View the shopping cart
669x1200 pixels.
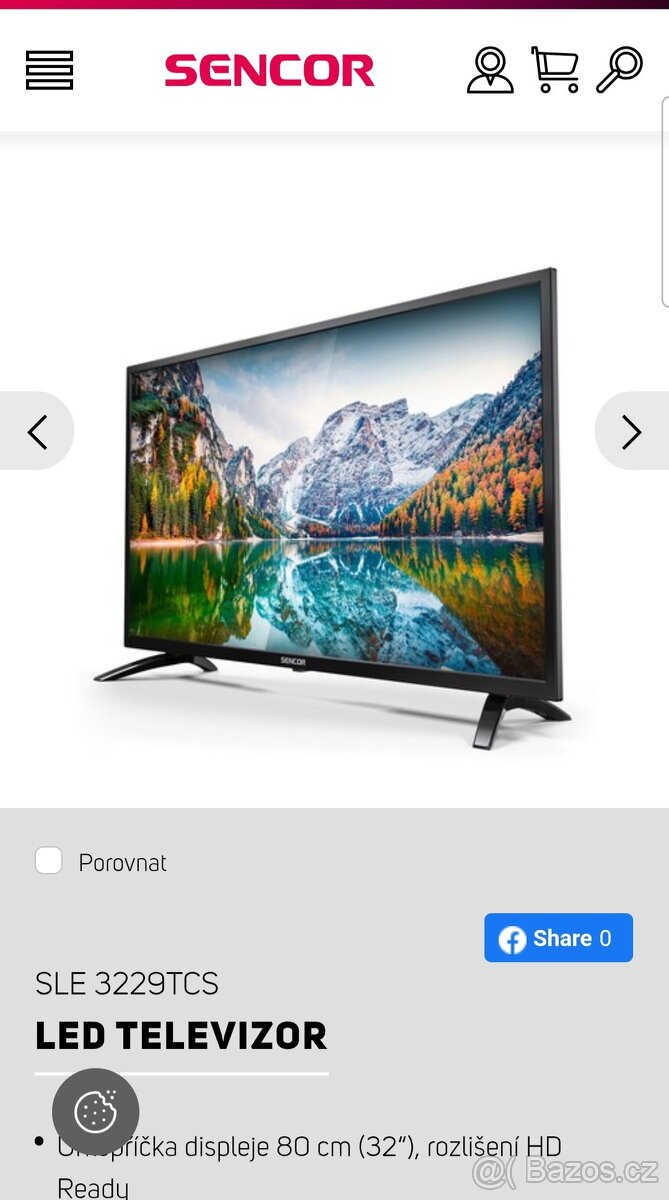[555, 70]
